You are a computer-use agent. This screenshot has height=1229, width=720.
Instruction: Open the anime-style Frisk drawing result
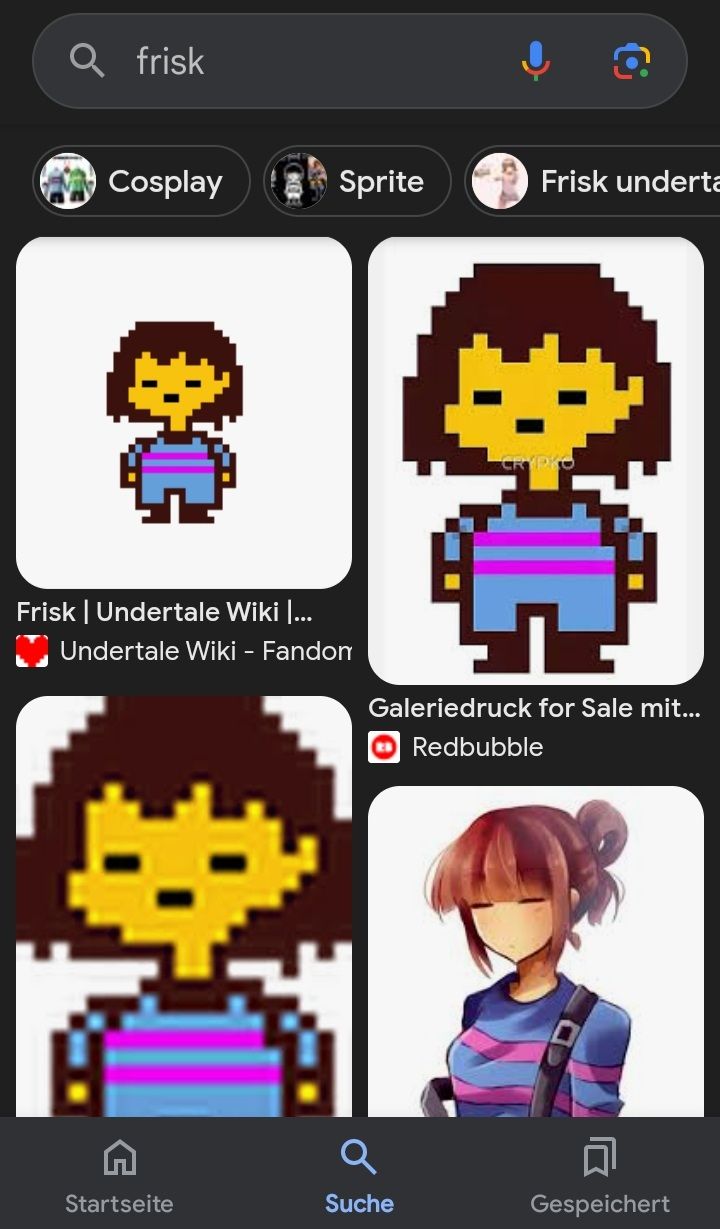click(x=536, y=950)
